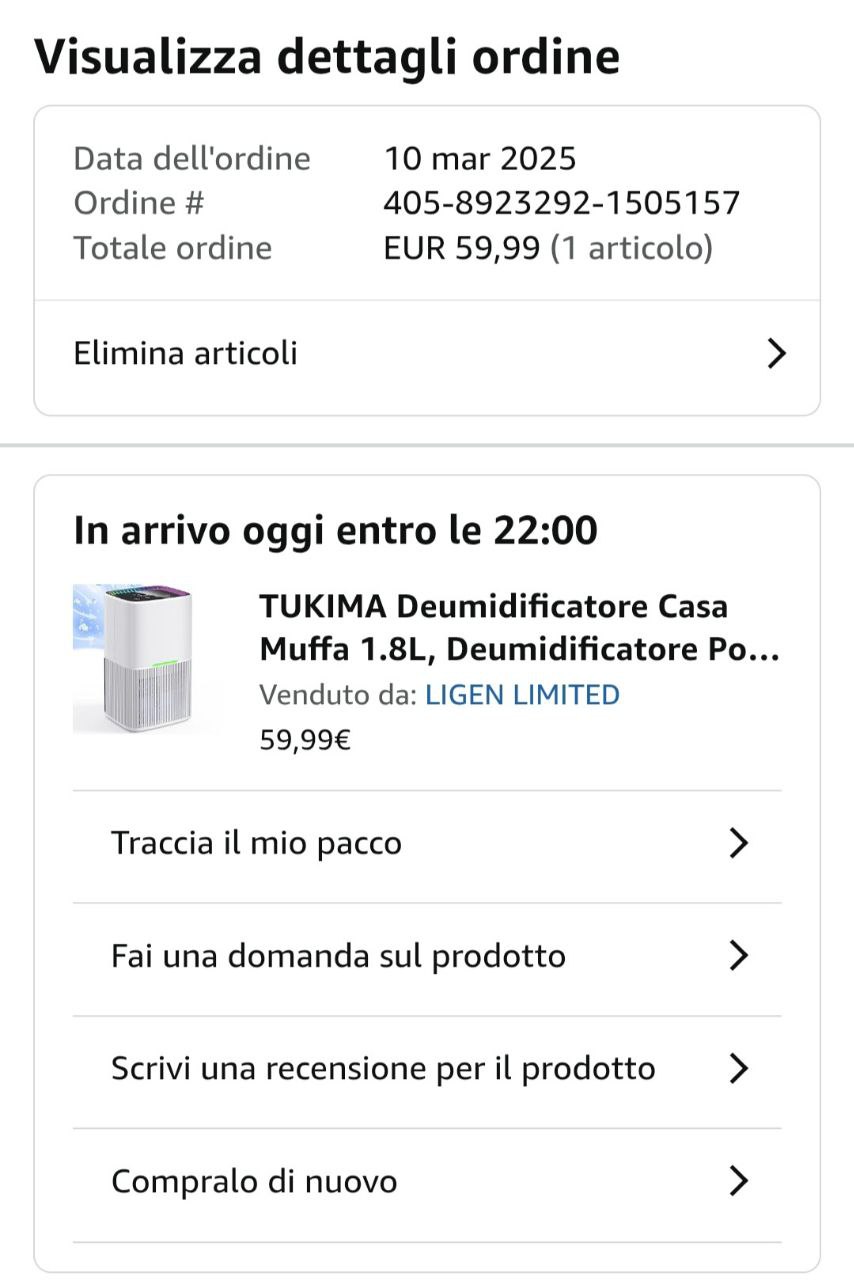Screen dimensions: 854x1280
Task: Open the LIGEN LIMITED seller link
Action: pyautogui.click(x=522, y=695)
